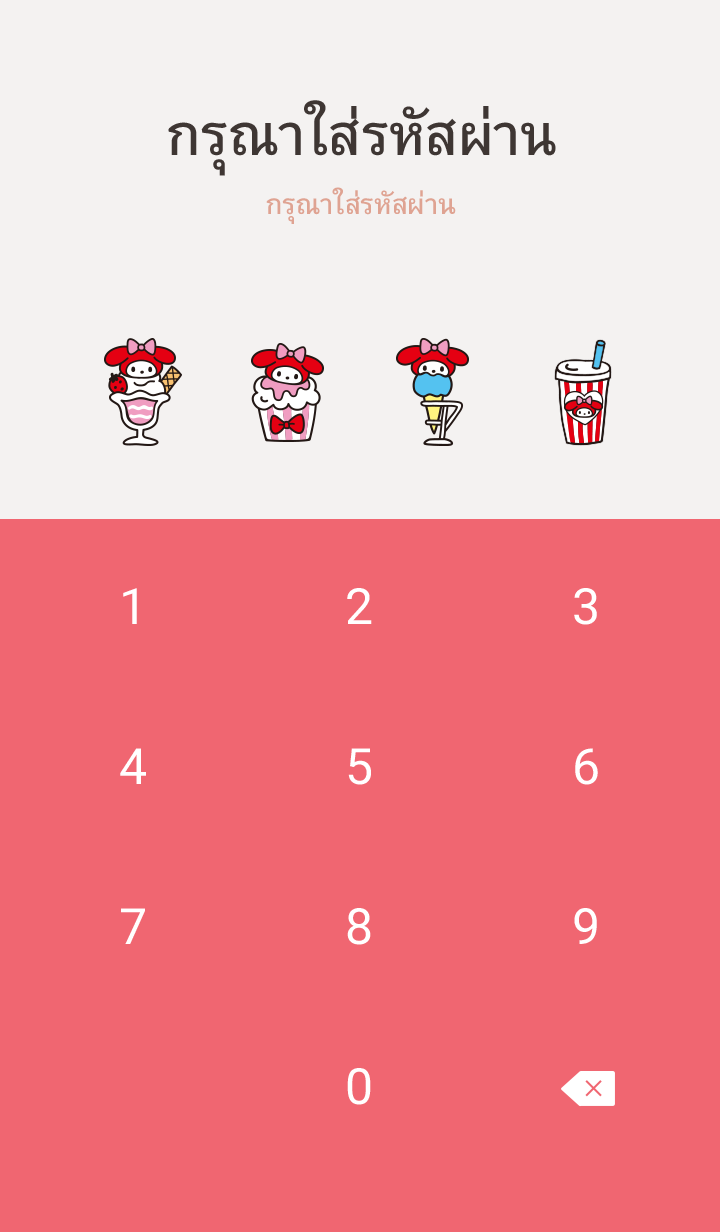
Task: Tap the number 8 key
Action: pos(359,927)
